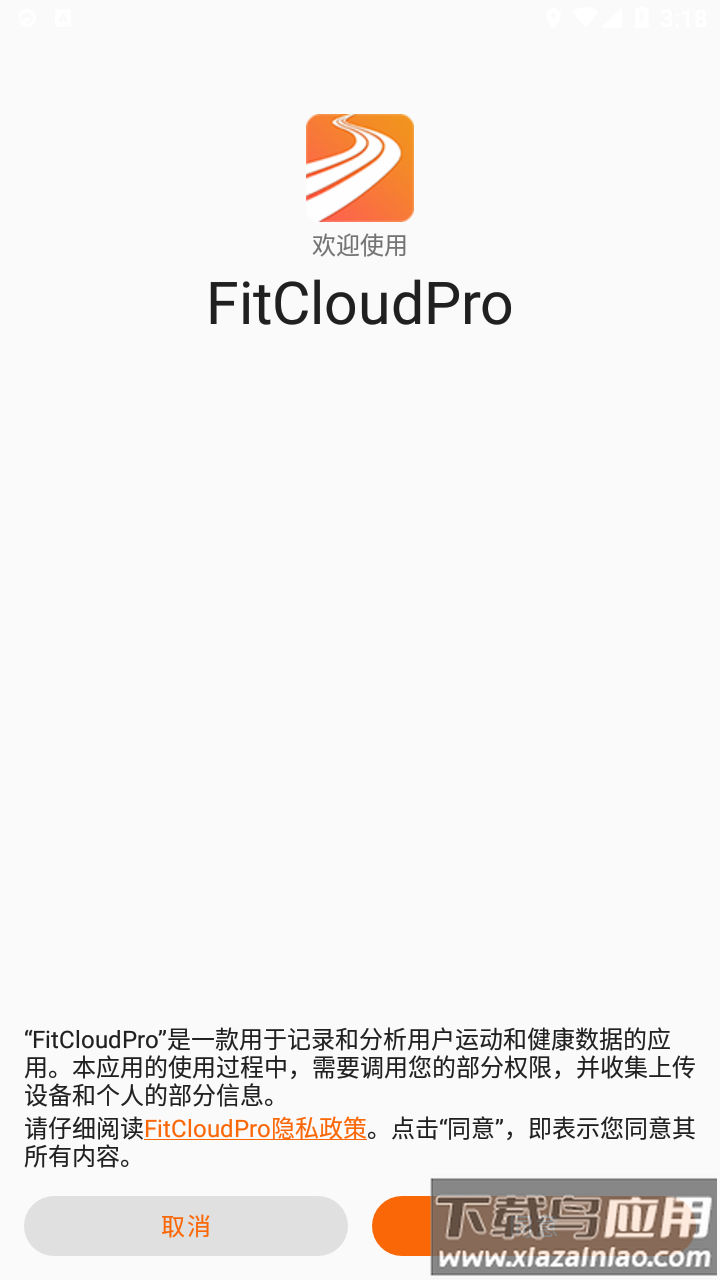Tap the FitCloudPro title text
Viewport: 720px width, 1280px height.
(359, 303)
